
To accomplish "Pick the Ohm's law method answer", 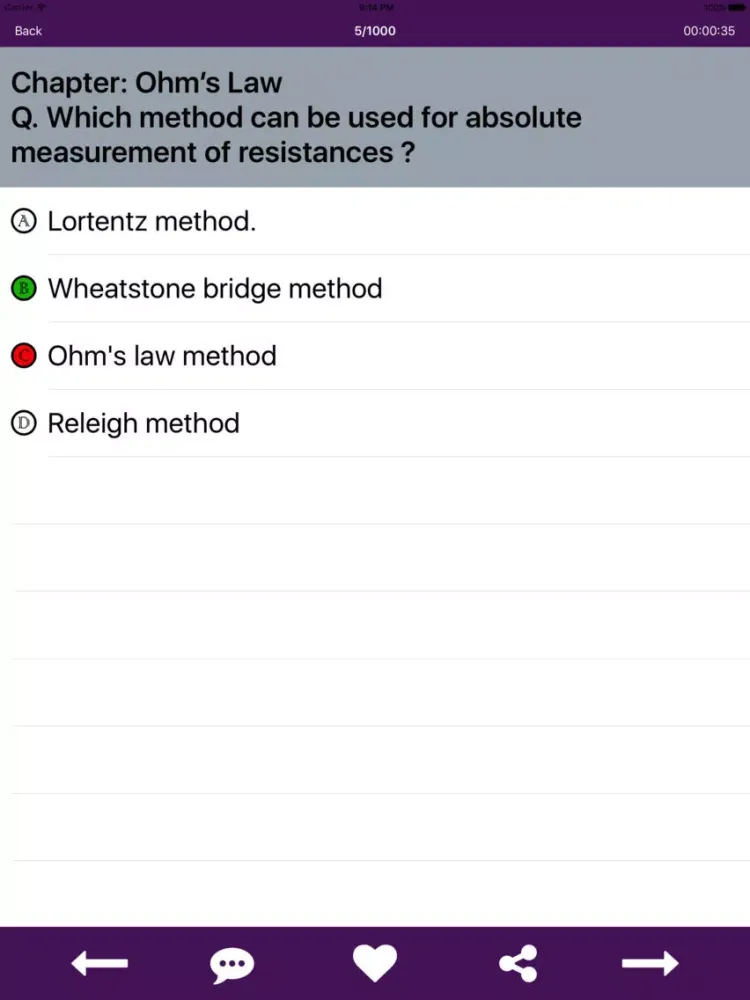I will [161, 356].
